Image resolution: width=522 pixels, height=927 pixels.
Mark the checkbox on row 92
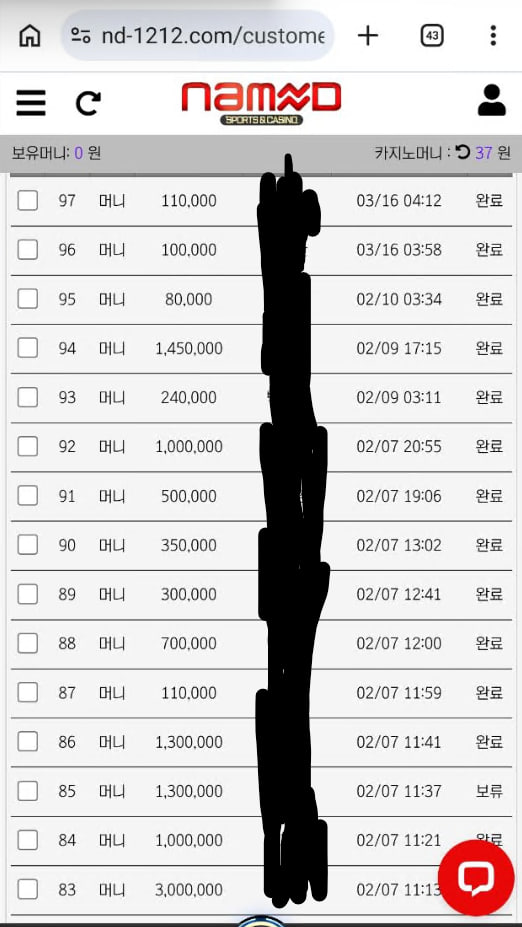coord(28,446)
